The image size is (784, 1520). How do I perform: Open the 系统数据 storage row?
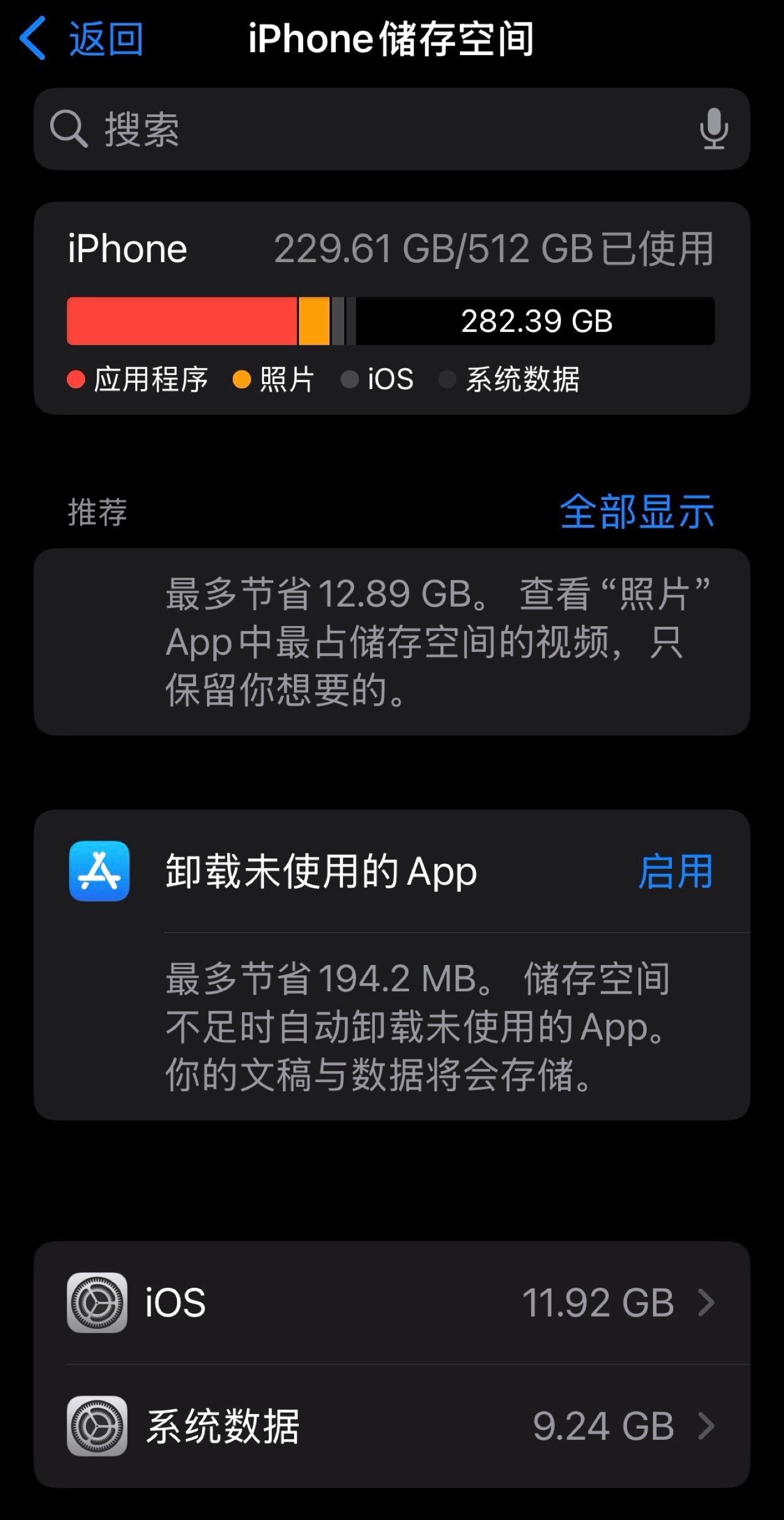[392, 1426]
